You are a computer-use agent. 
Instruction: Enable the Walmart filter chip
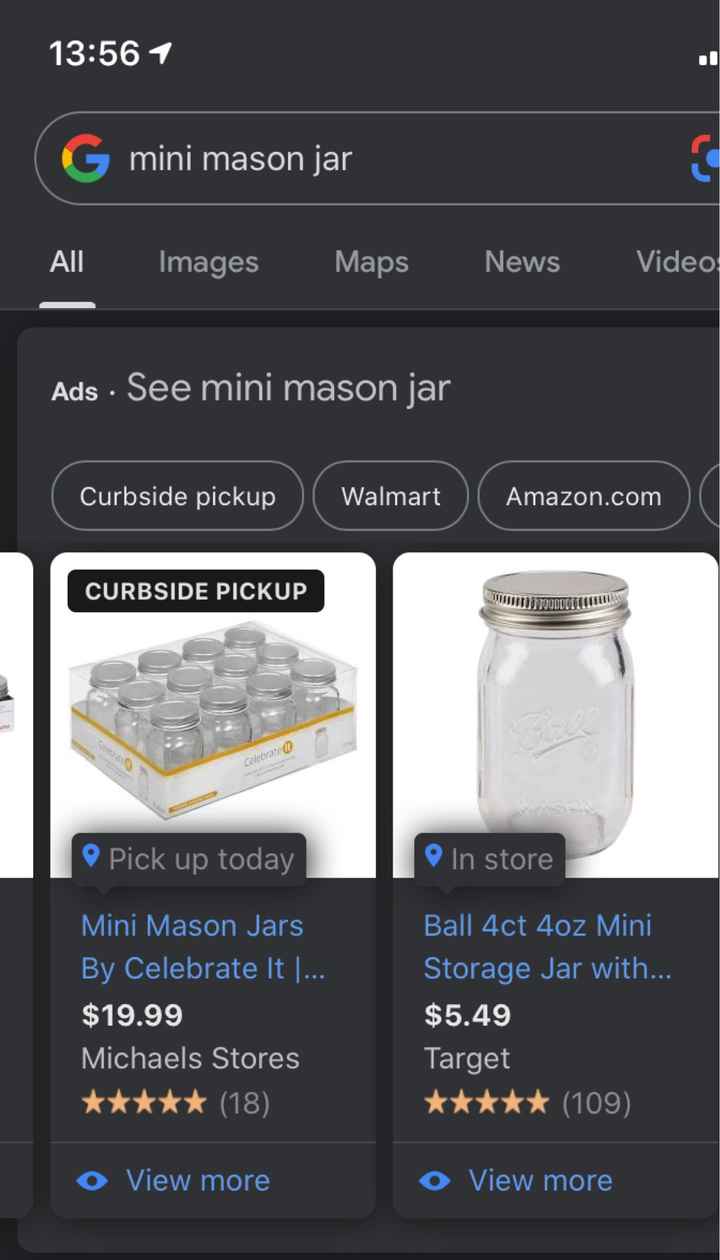[390, 496]
